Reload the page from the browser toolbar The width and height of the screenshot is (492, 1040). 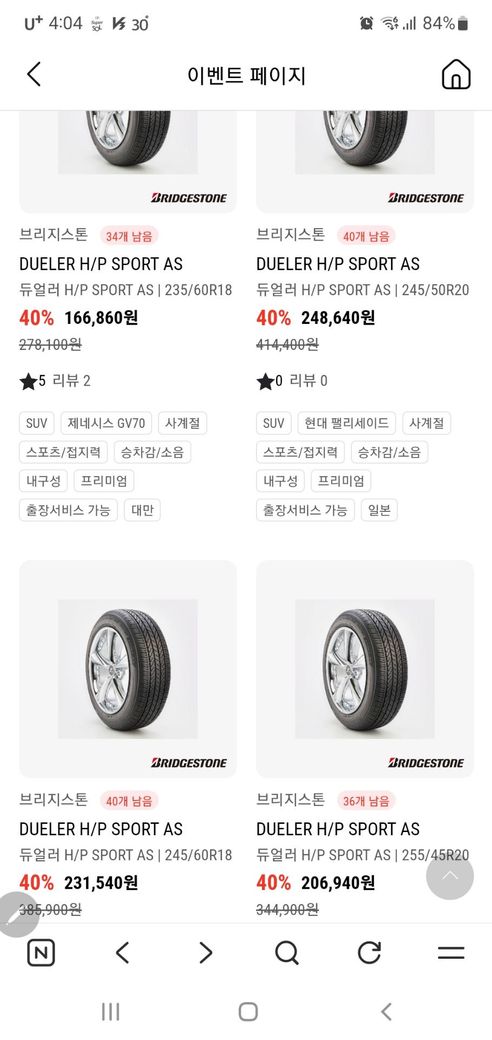pyautogui.click(x=369, y=953)
